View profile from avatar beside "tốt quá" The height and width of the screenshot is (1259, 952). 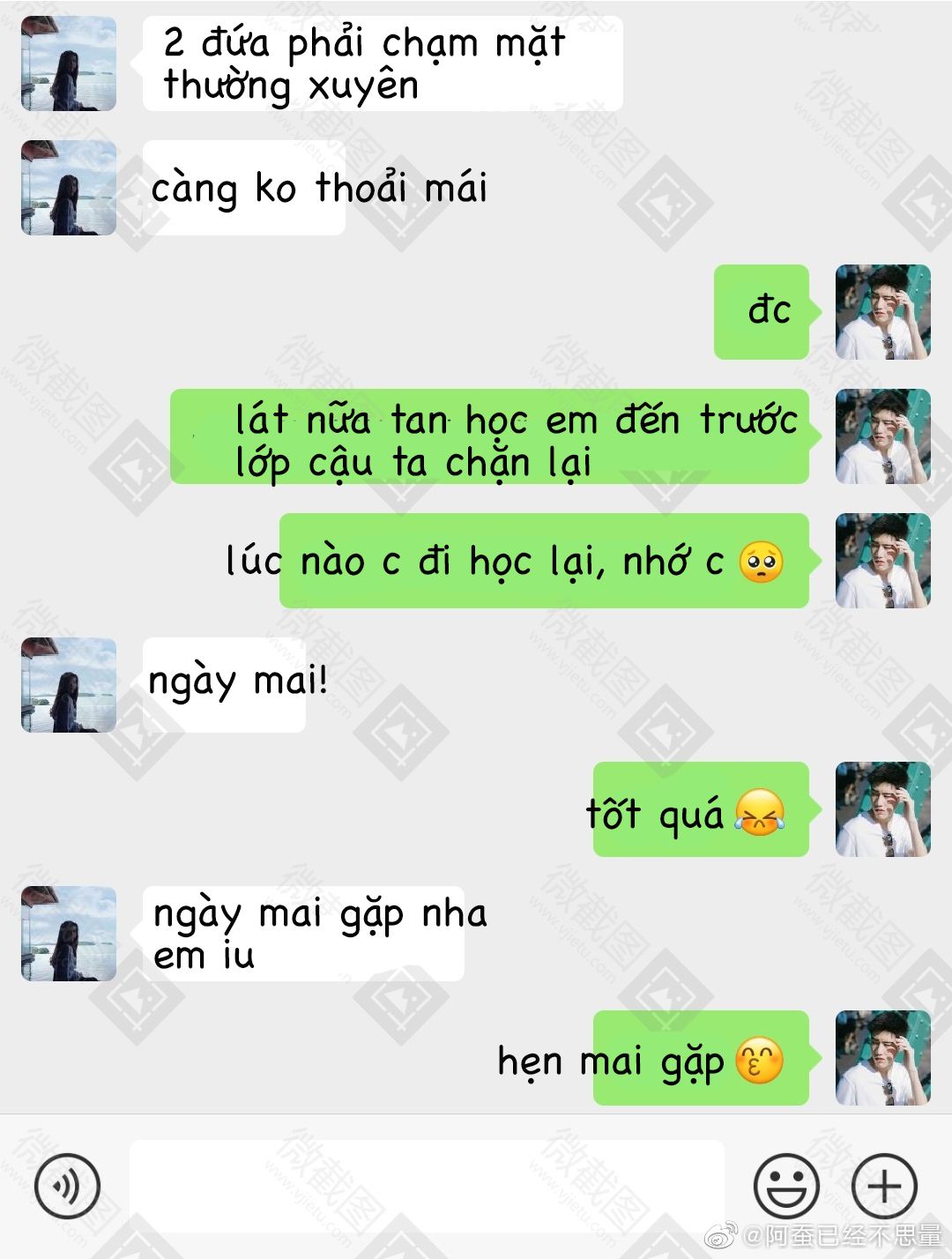[x=882, y=809]
